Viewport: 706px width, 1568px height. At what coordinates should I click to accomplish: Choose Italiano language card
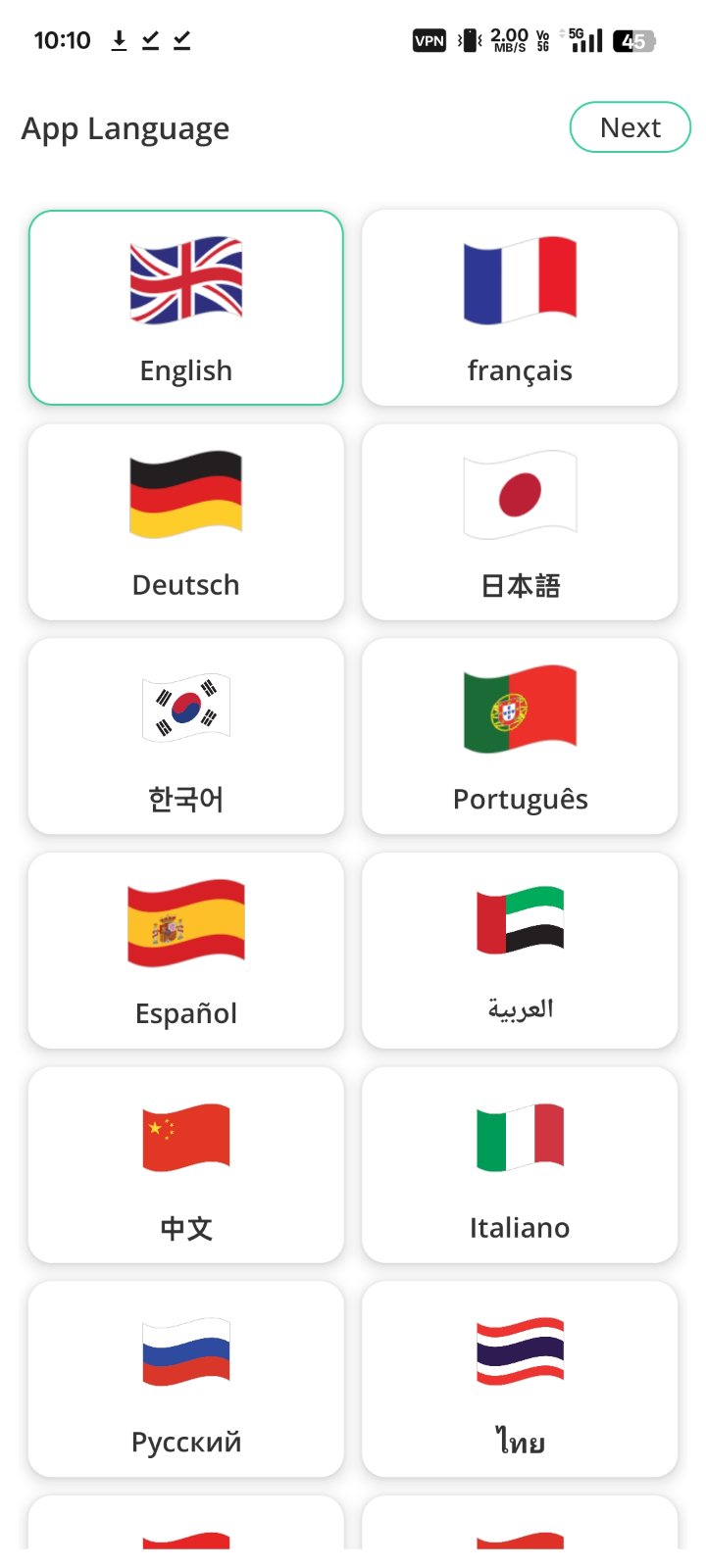click(x=520, y=1165)
